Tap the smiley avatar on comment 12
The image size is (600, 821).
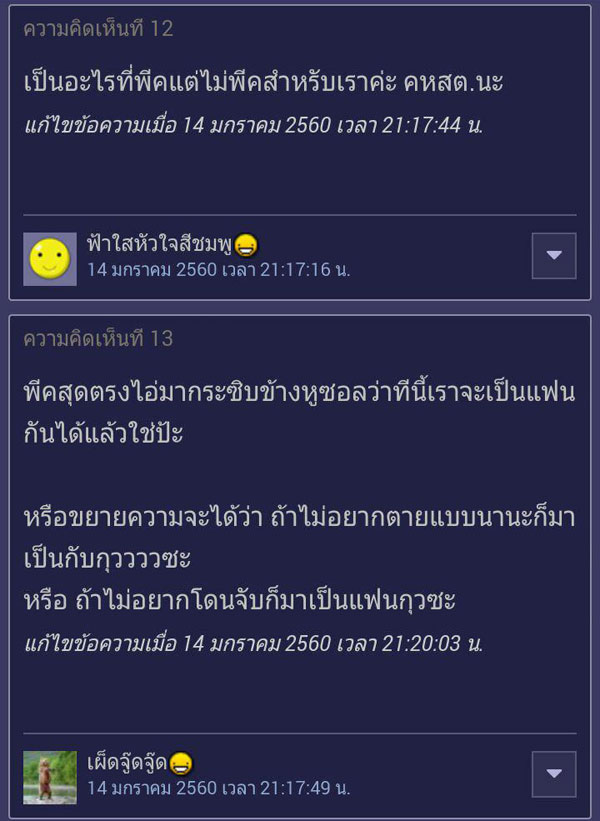pos(50,259)
